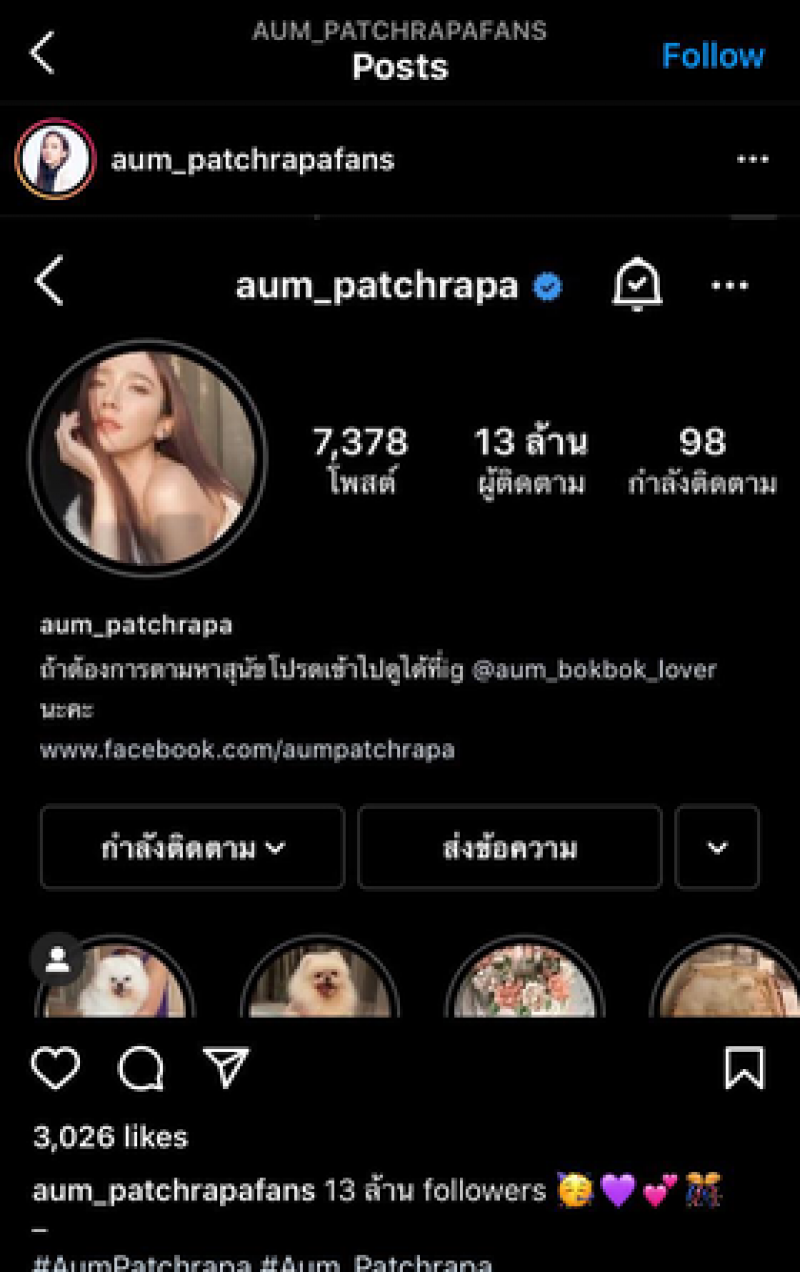Open the #AumPatchrapa hashtag
The width and height of the screenshot is (800, 1272).
140,1264
